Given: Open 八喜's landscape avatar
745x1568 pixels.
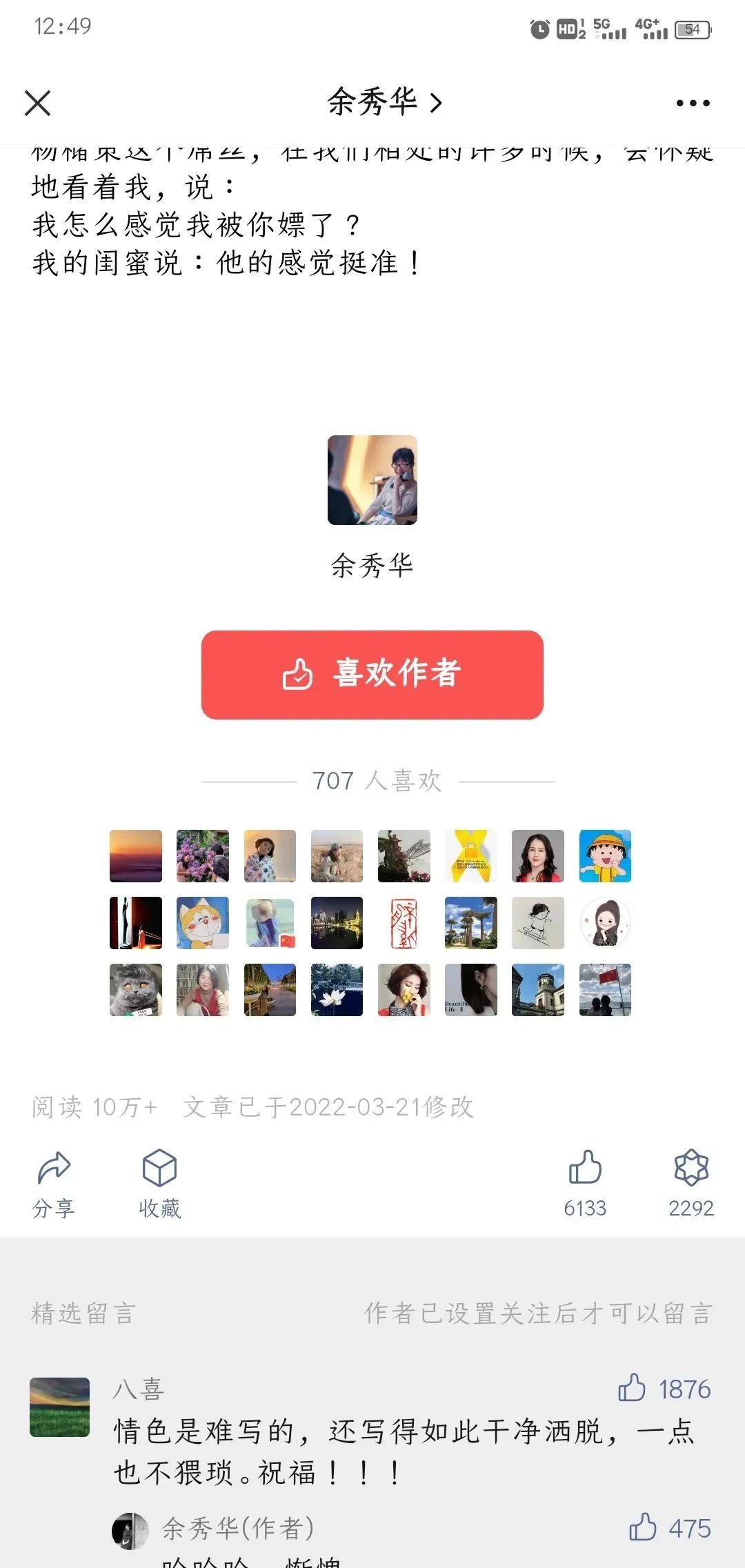Looking at the screenshot, I should pyautogui.click(x=60, y=1407).
